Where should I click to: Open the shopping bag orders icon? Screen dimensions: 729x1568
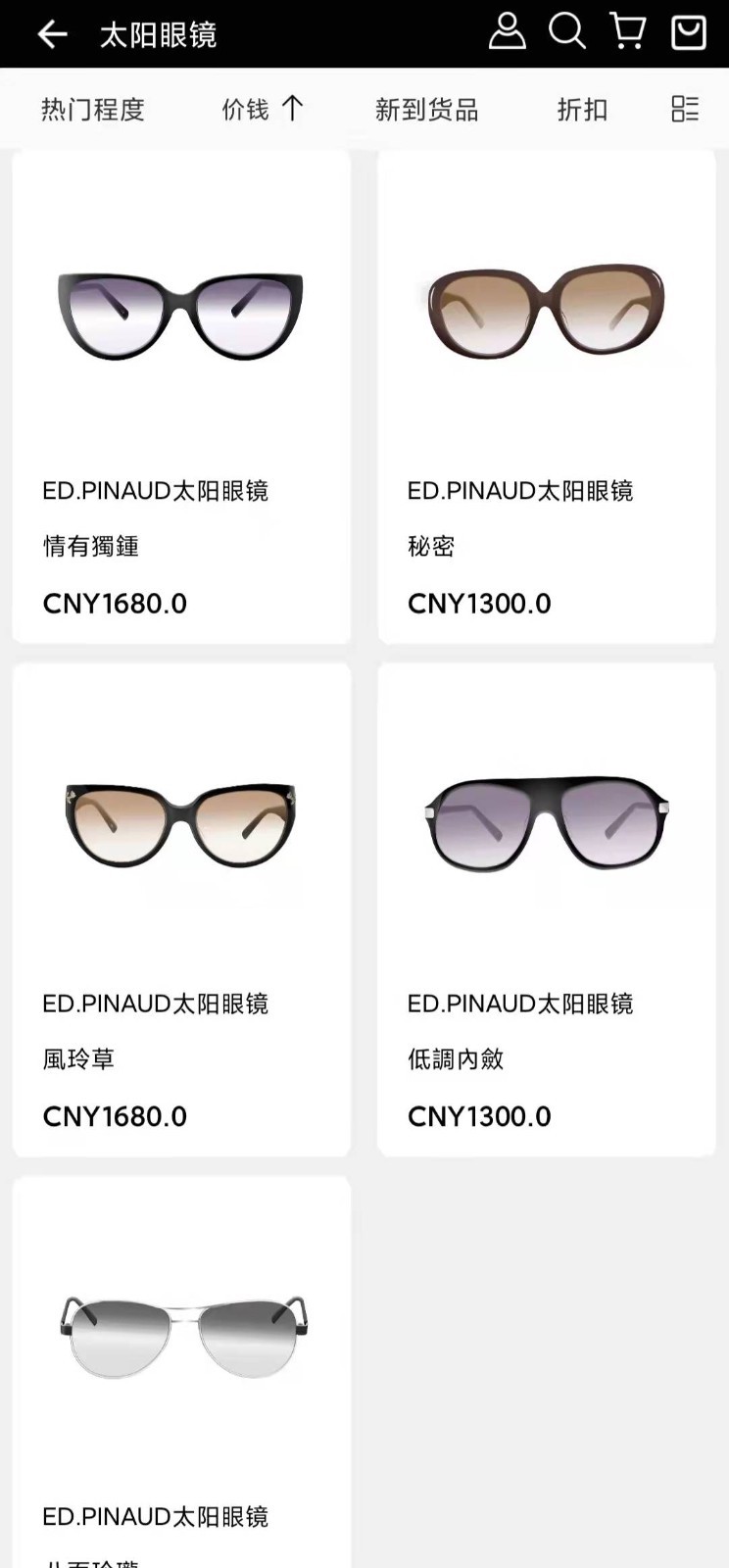click(687, 31)
